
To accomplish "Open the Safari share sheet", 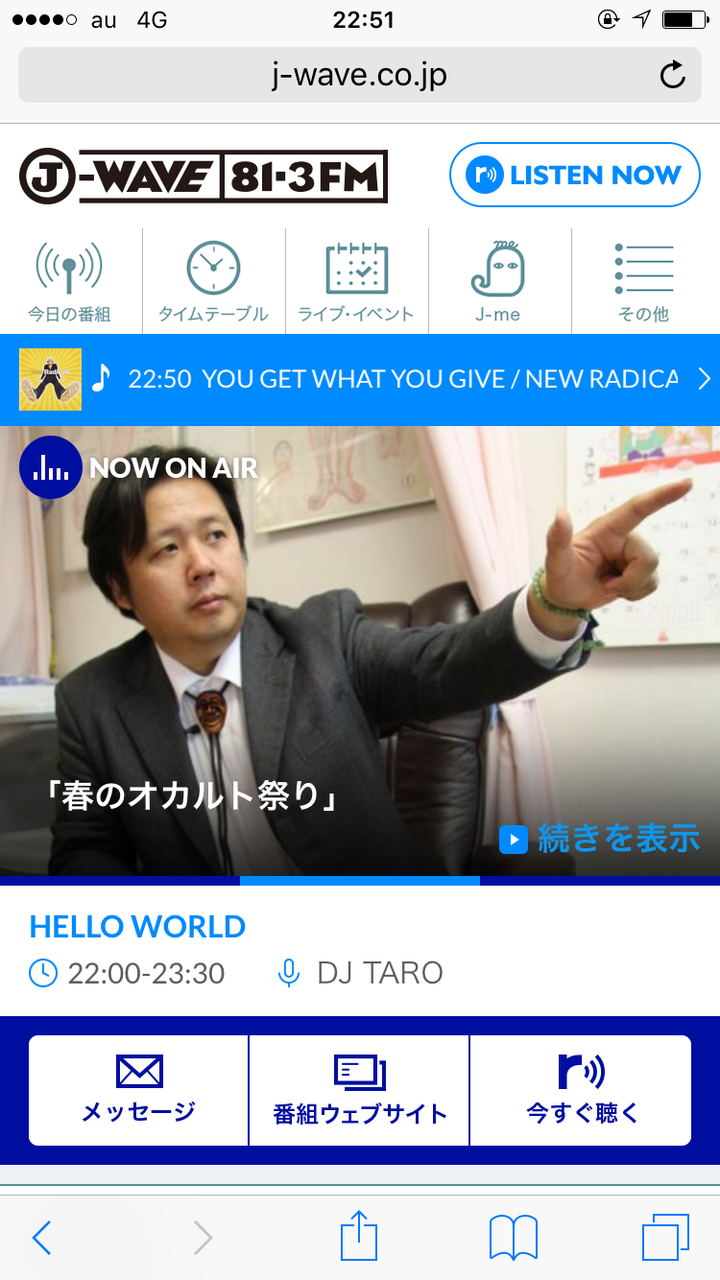I will click(359, 1235).
